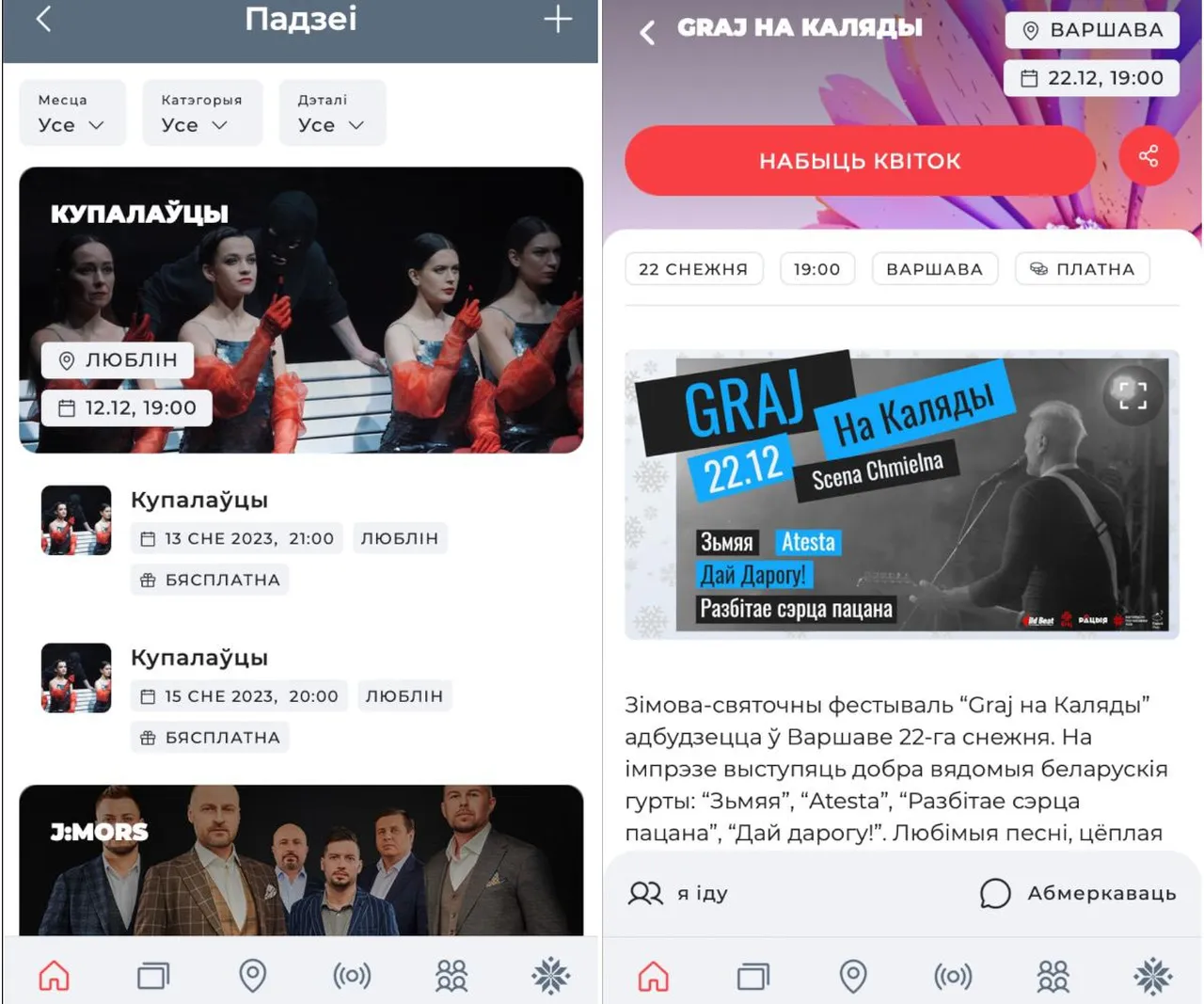
Task: Share the GRAJ НА КАЛЯДЫ event
Action: 1149,156
